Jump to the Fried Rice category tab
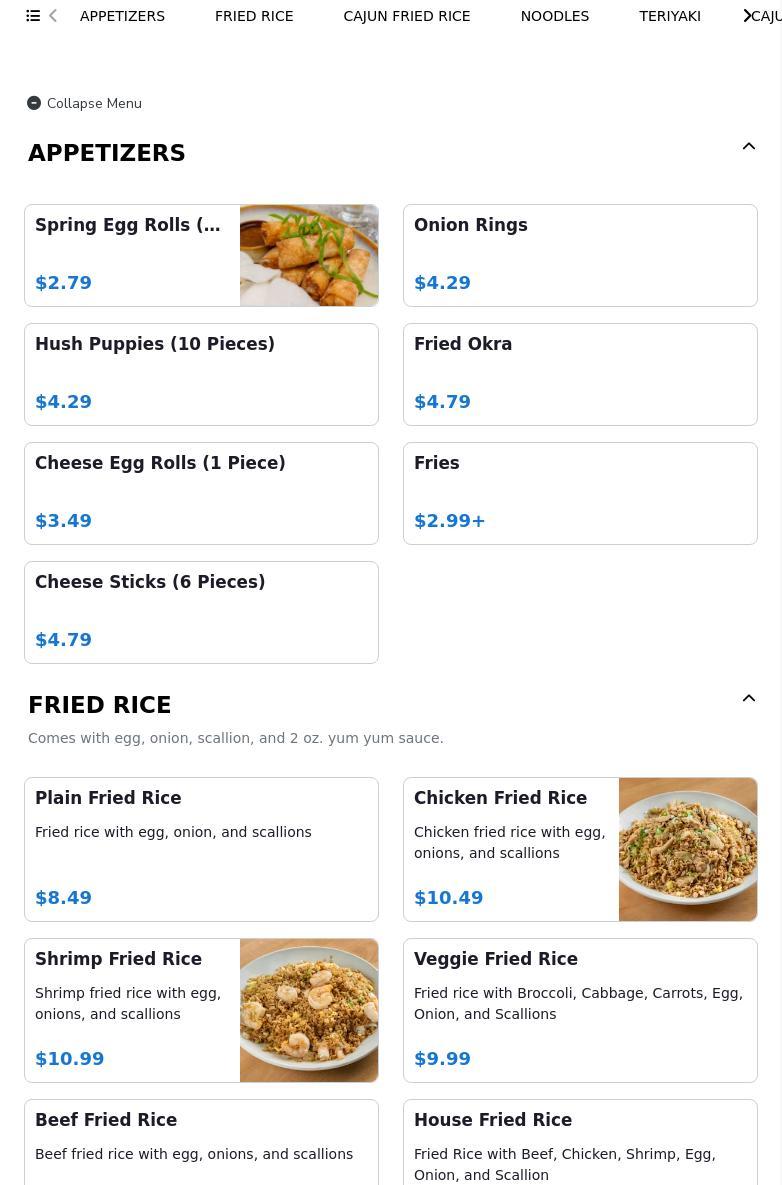Image resolution: width=782 pixels, height=1185 pixels. (x=254, y=16)
